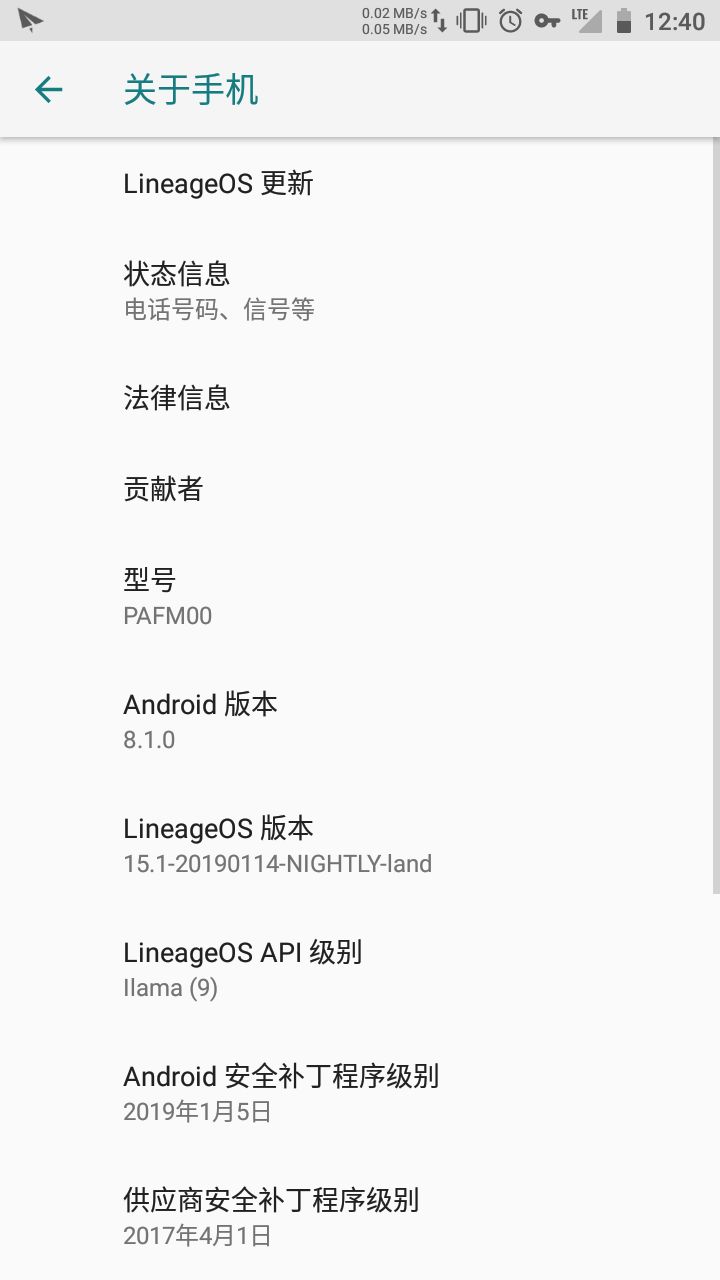Go back from 关于手机 screen
The height and width of the screenshot is (1280, 720).
pyautogui.click(x=48, y=90)
